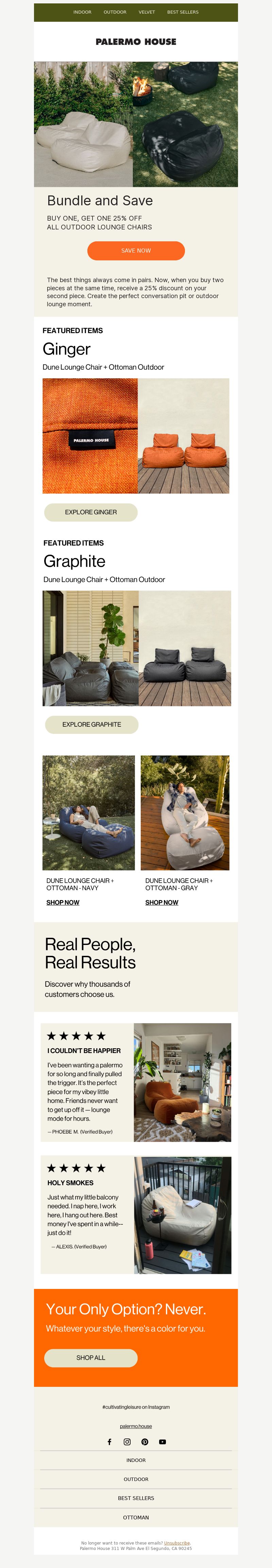Explore the Graphite collection
The width and height of the screenshot is (272, 1568).
coord(91,724)
